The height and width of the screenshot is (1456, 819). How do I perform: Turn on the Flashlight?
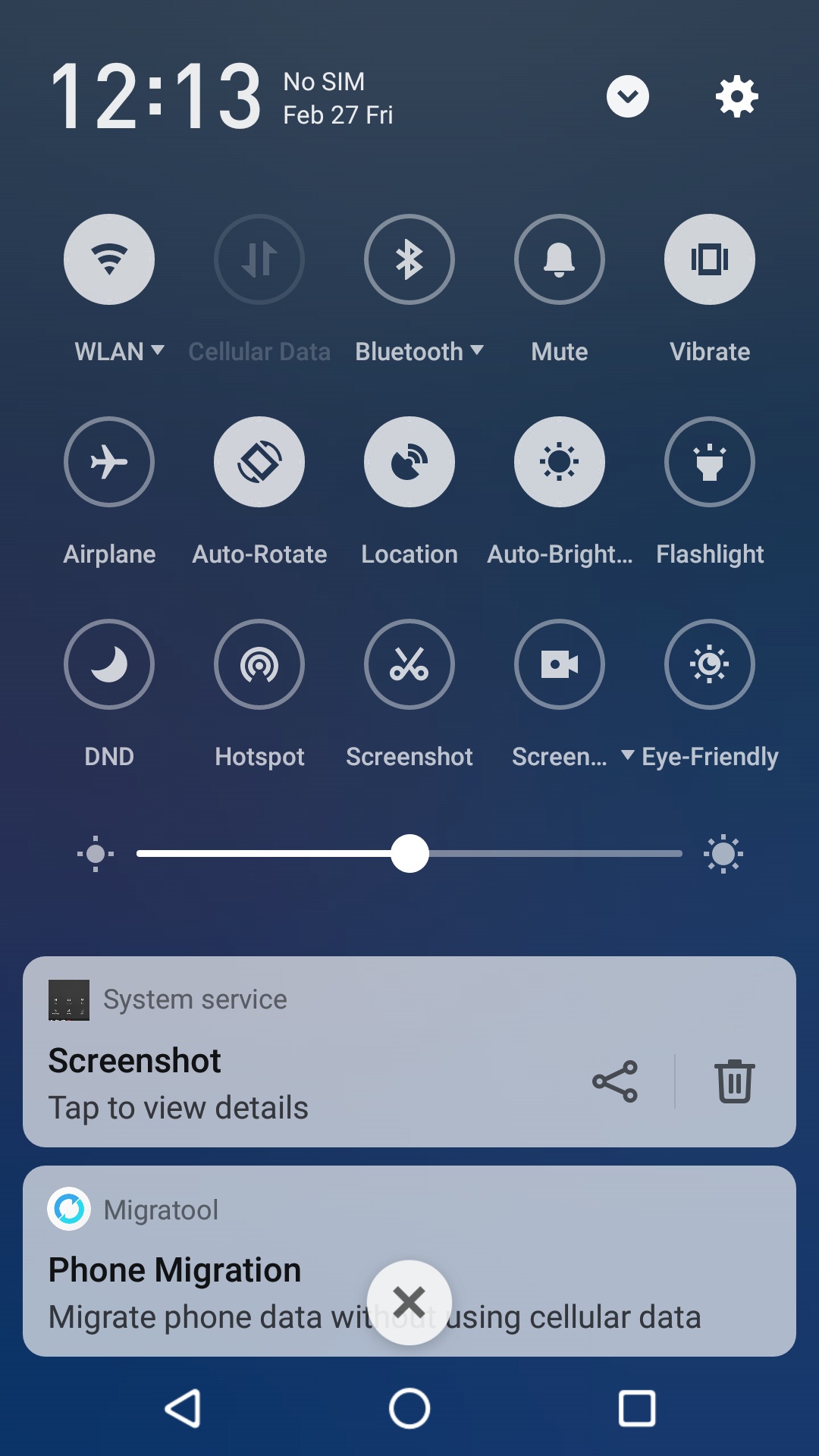(x=710, y=462)
